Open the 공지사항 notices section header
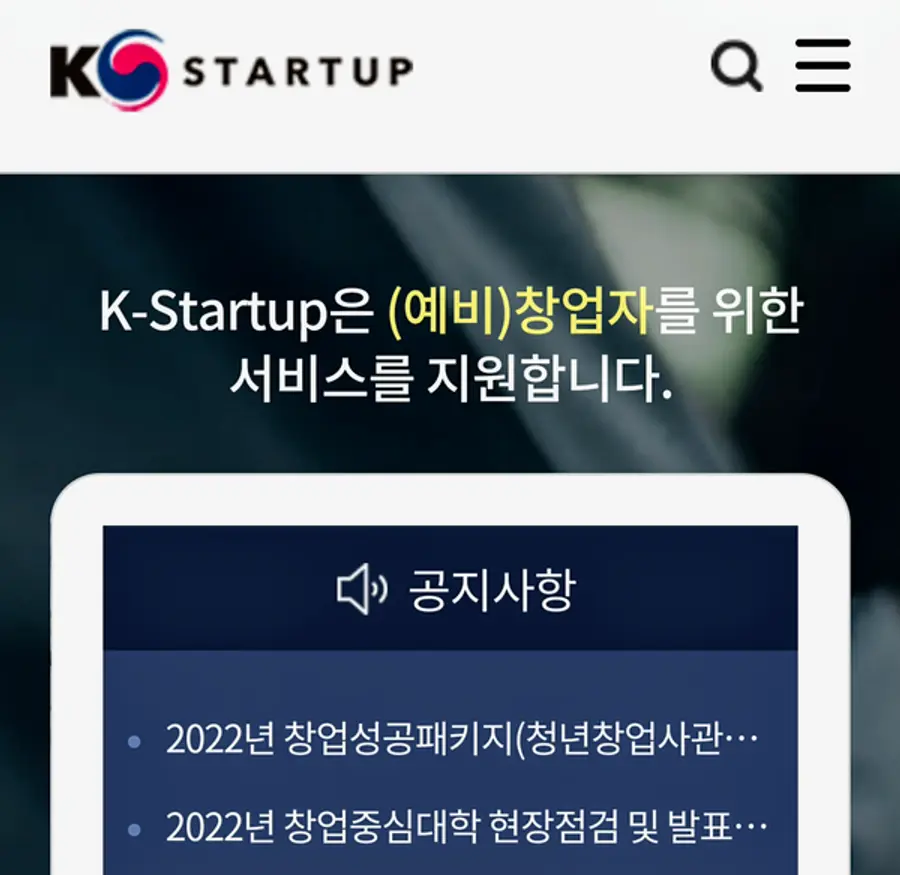This screenshot has height=875, width=900. 455,590
